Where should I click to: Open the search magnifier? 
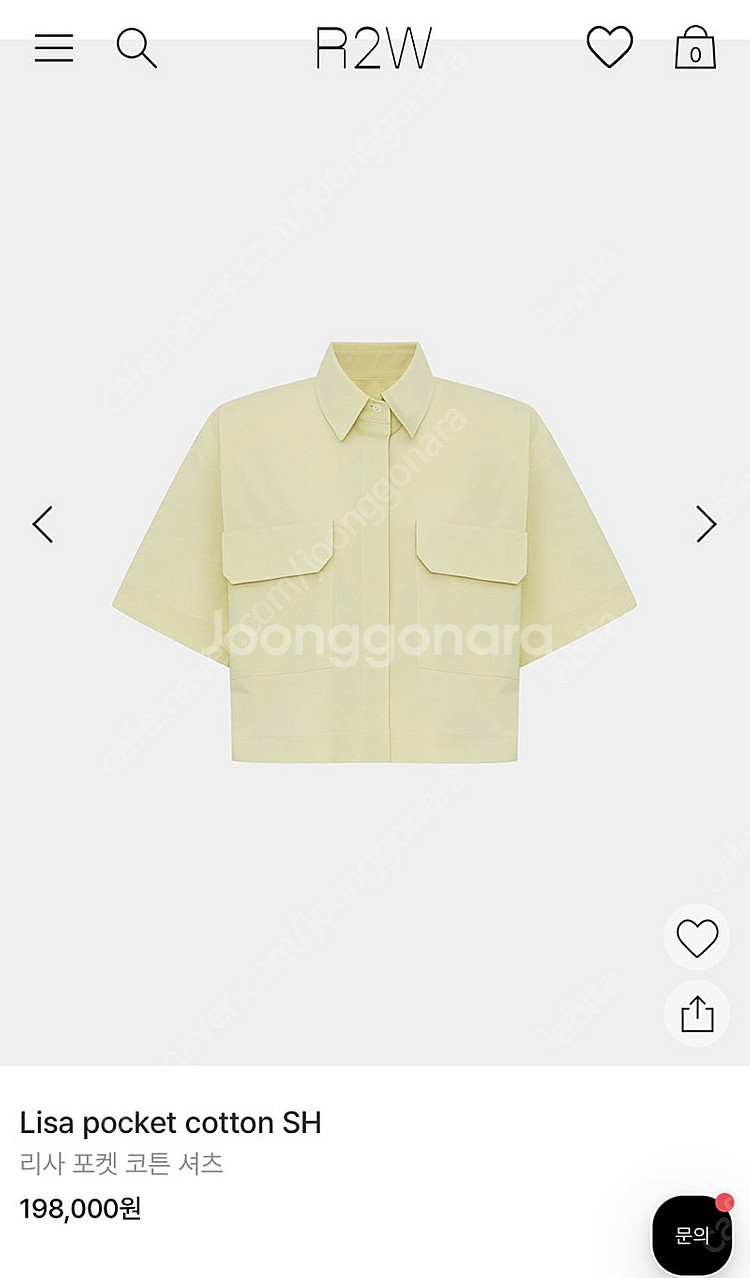click(137, 48)
